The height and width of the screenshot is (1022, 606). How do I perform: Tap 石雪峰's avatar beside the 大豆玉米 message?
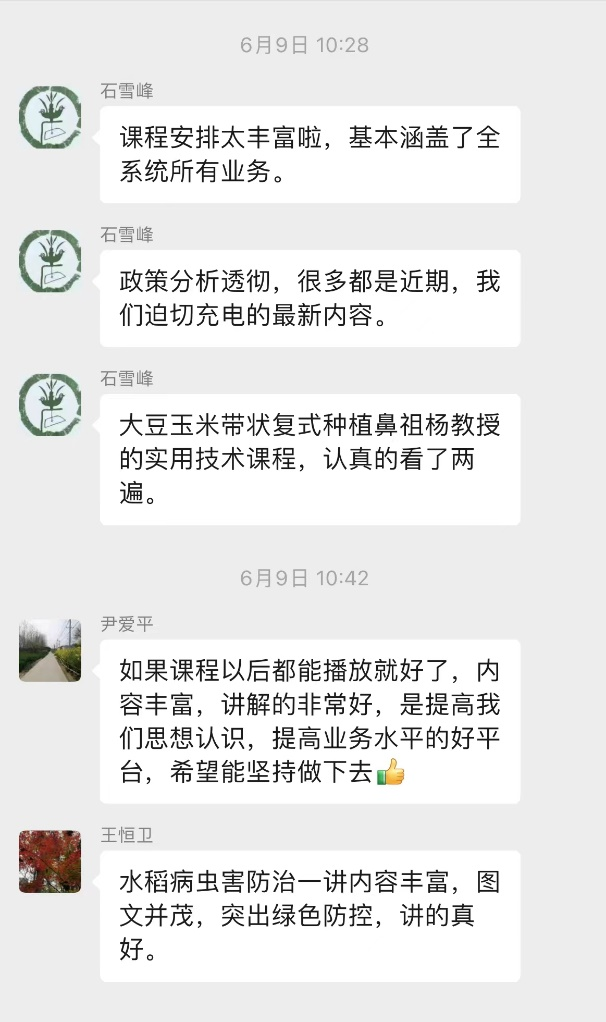[x=50, y=405]
